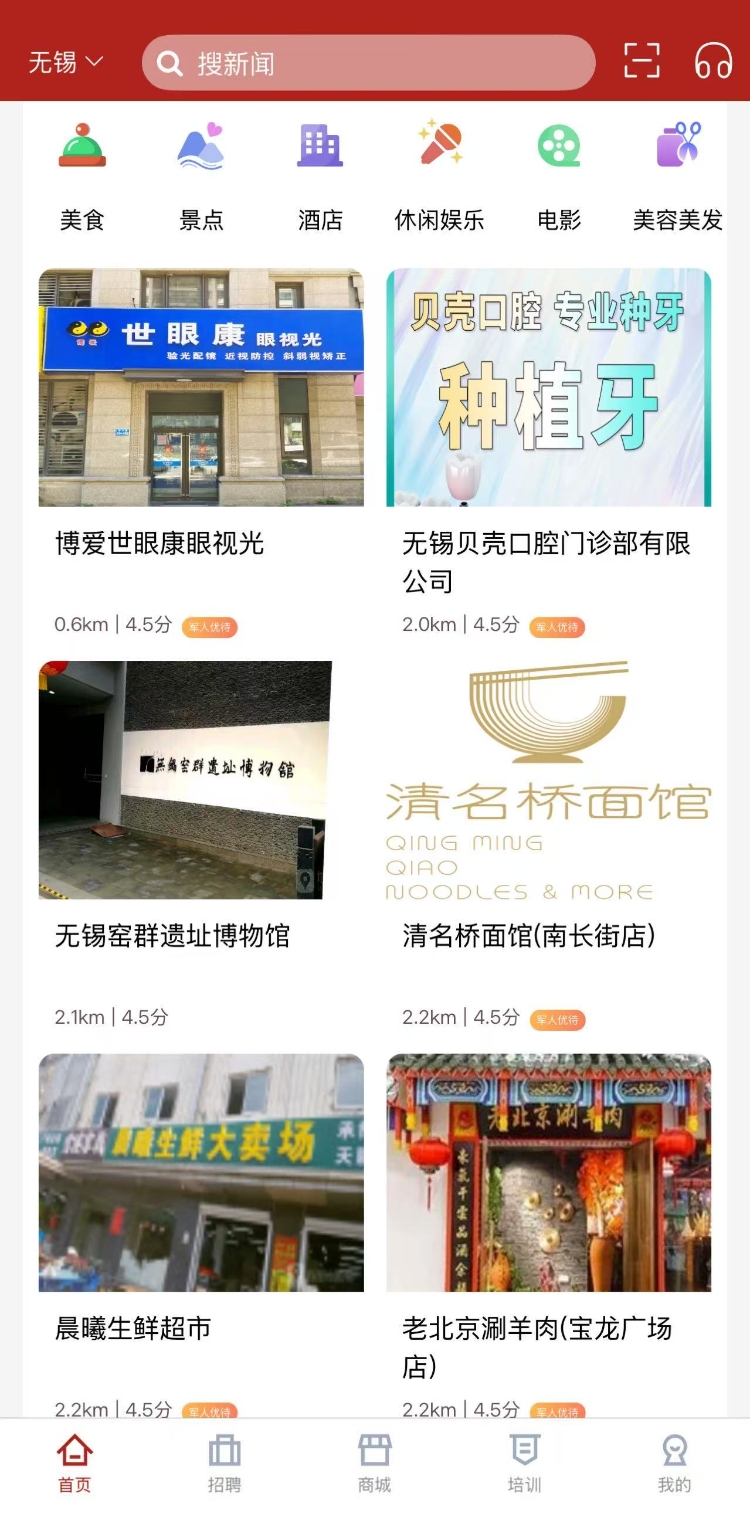View the 美容美发 category

pos(678,176)
